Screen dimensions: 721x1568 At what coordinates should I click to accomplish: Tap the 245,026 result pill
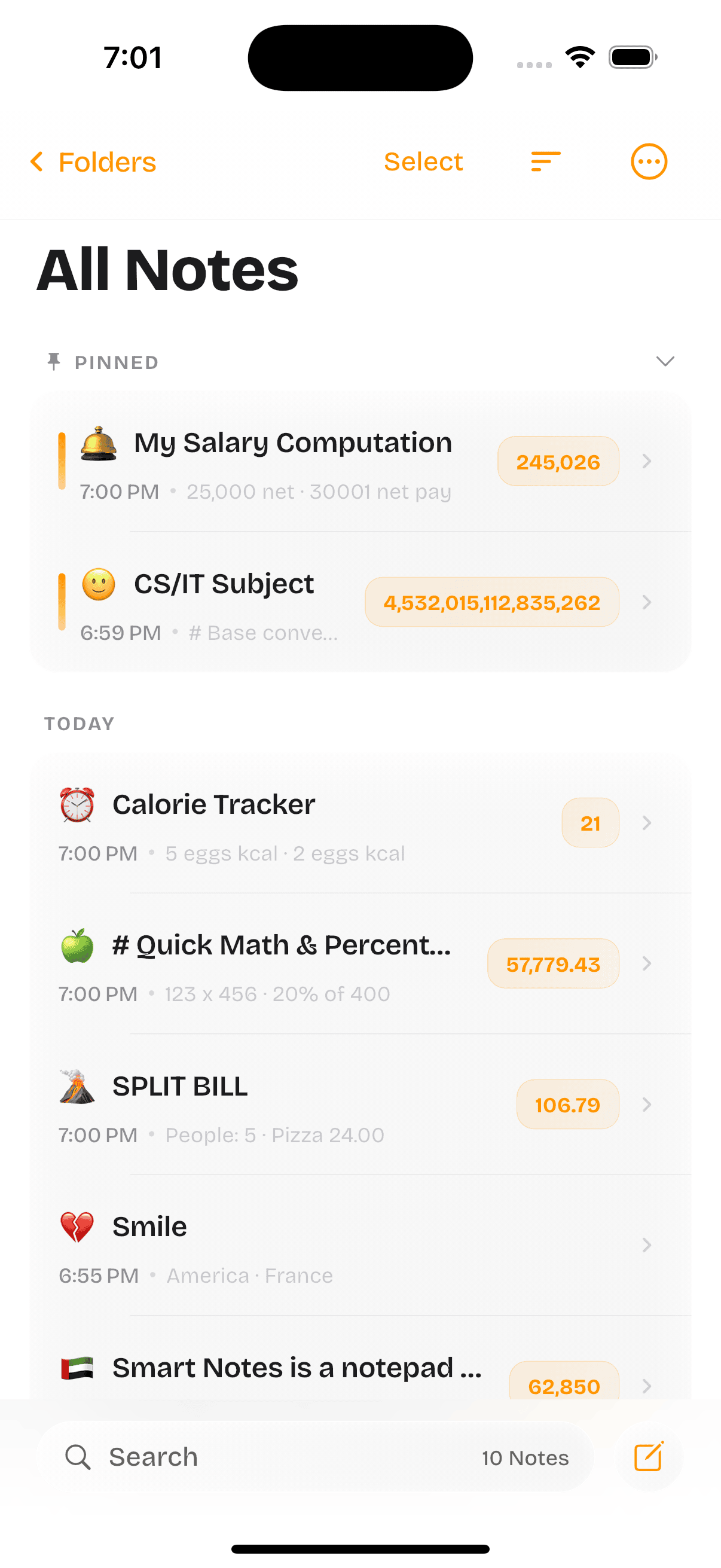(x=557, y=461)
